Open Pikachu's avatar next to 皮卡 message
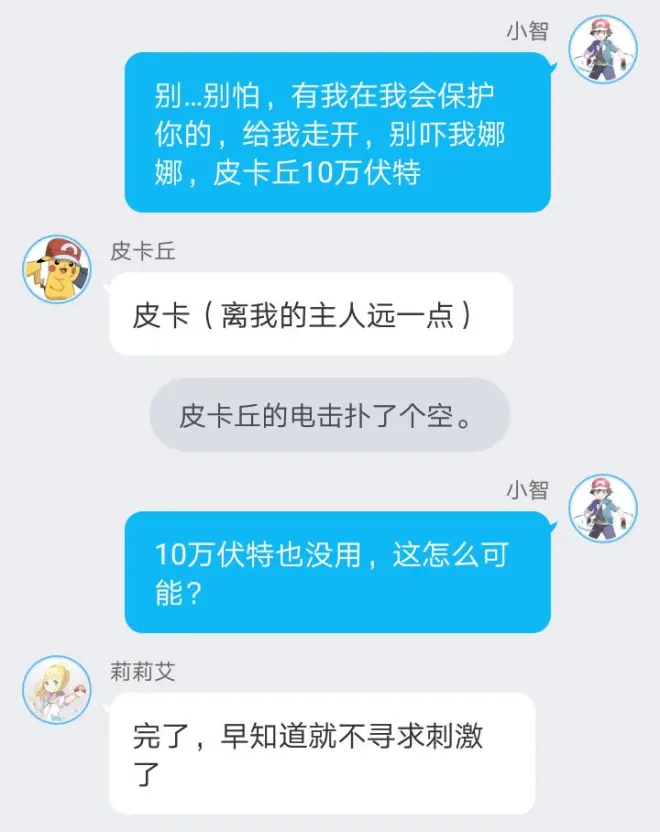The width and height of the screenshot is (660, 832). point(57,269)
